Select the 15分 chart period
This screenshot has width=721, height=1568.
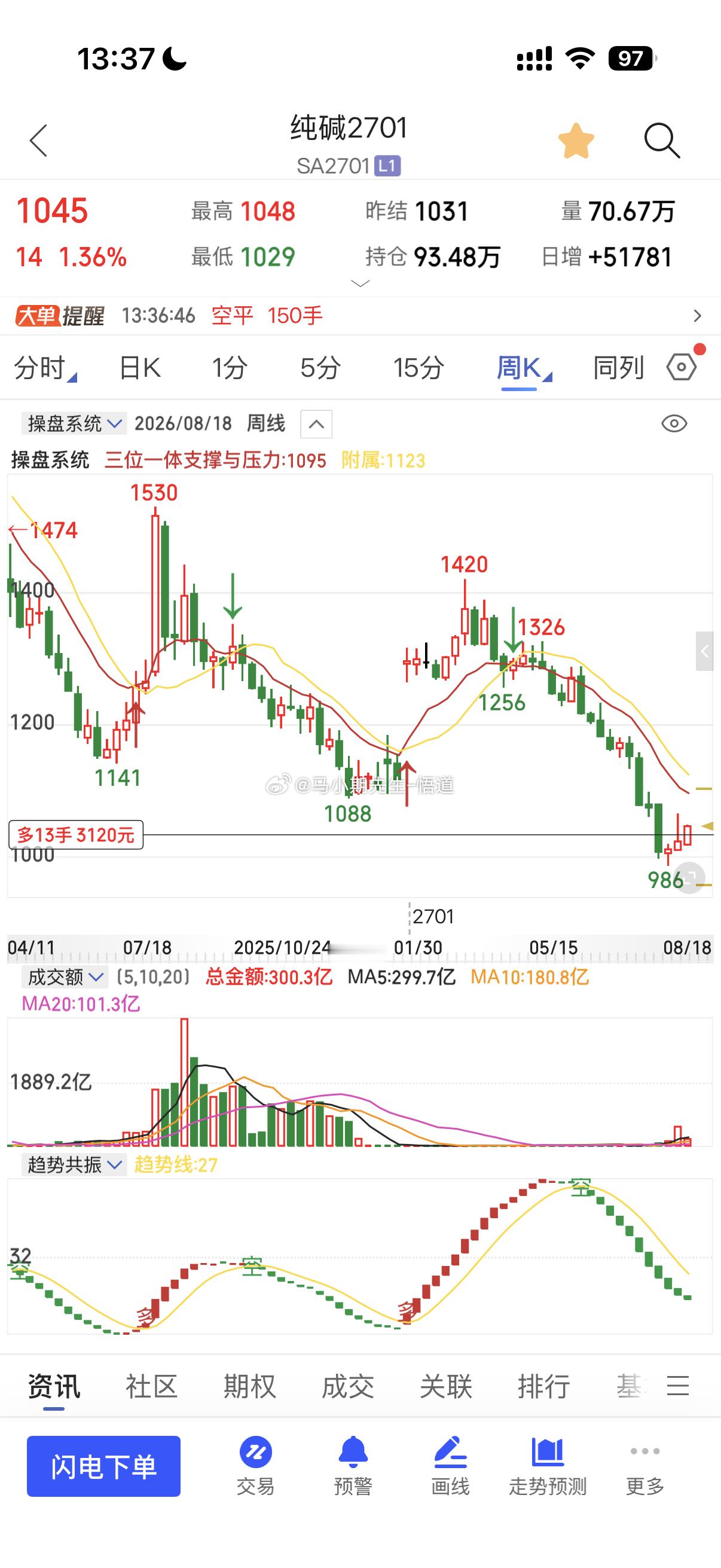tap(418, 368)
